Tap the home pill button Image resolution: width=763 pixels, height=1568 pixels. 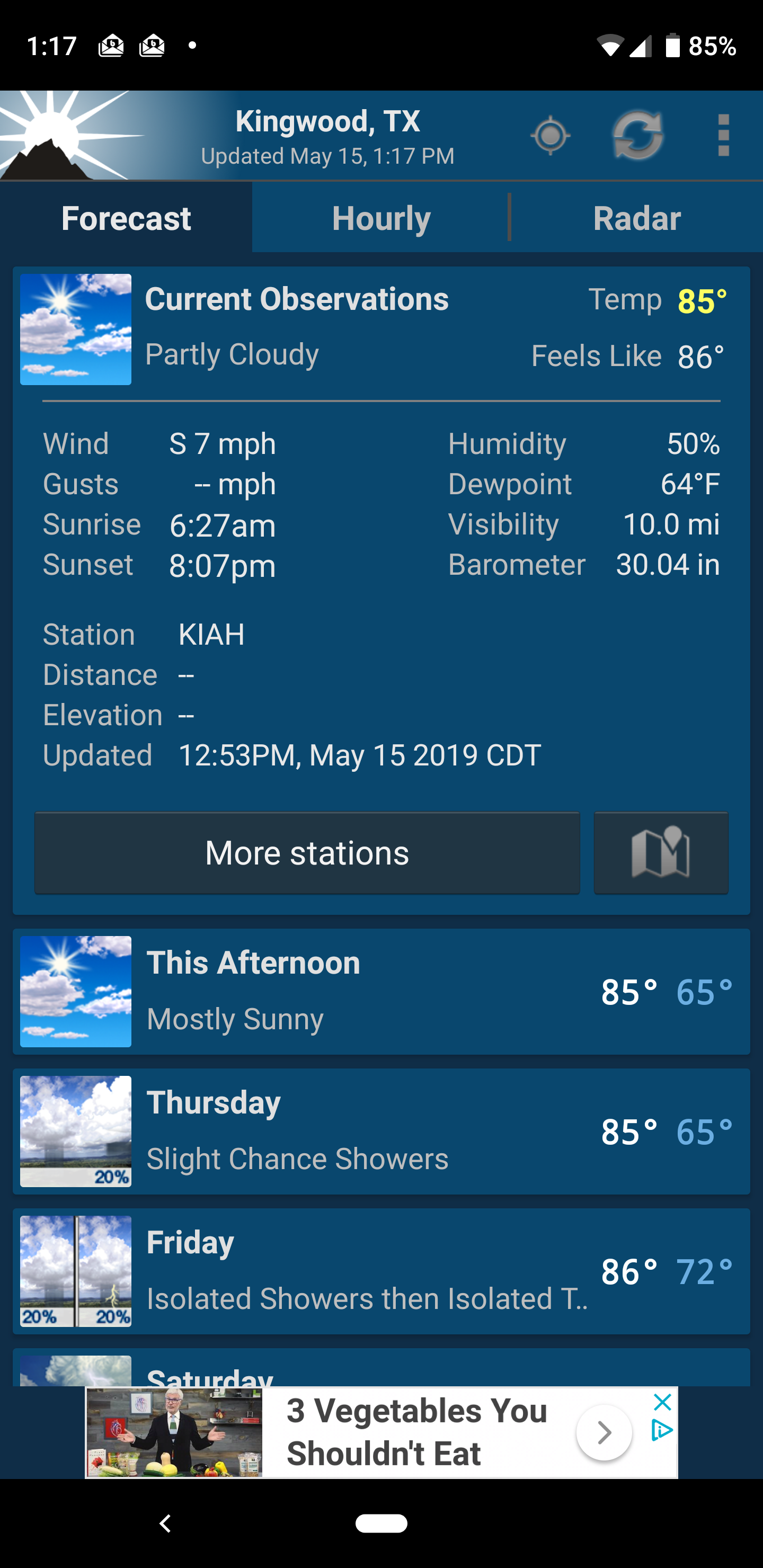[x=381, y=1524]
